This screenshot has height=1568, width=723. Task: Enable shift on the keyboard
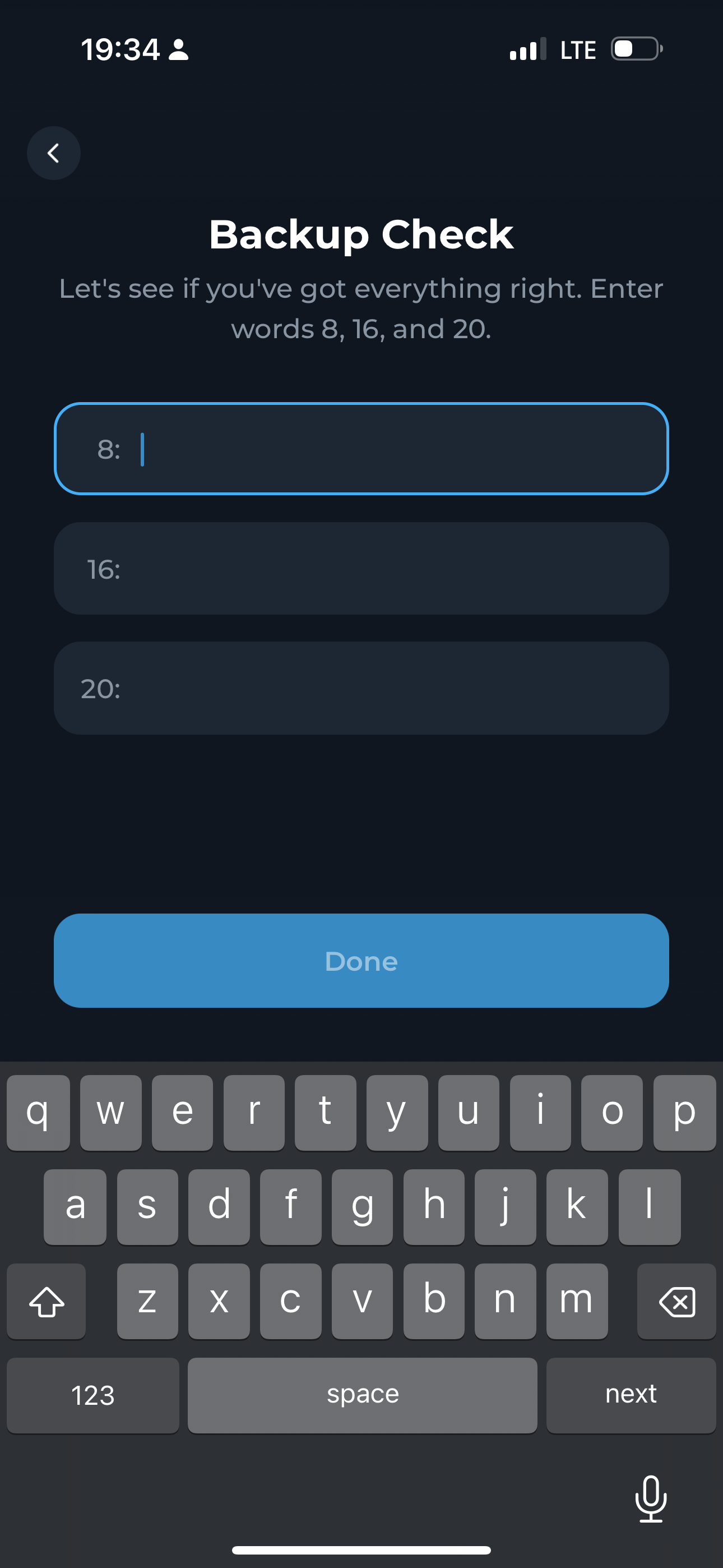(47, 1302)
